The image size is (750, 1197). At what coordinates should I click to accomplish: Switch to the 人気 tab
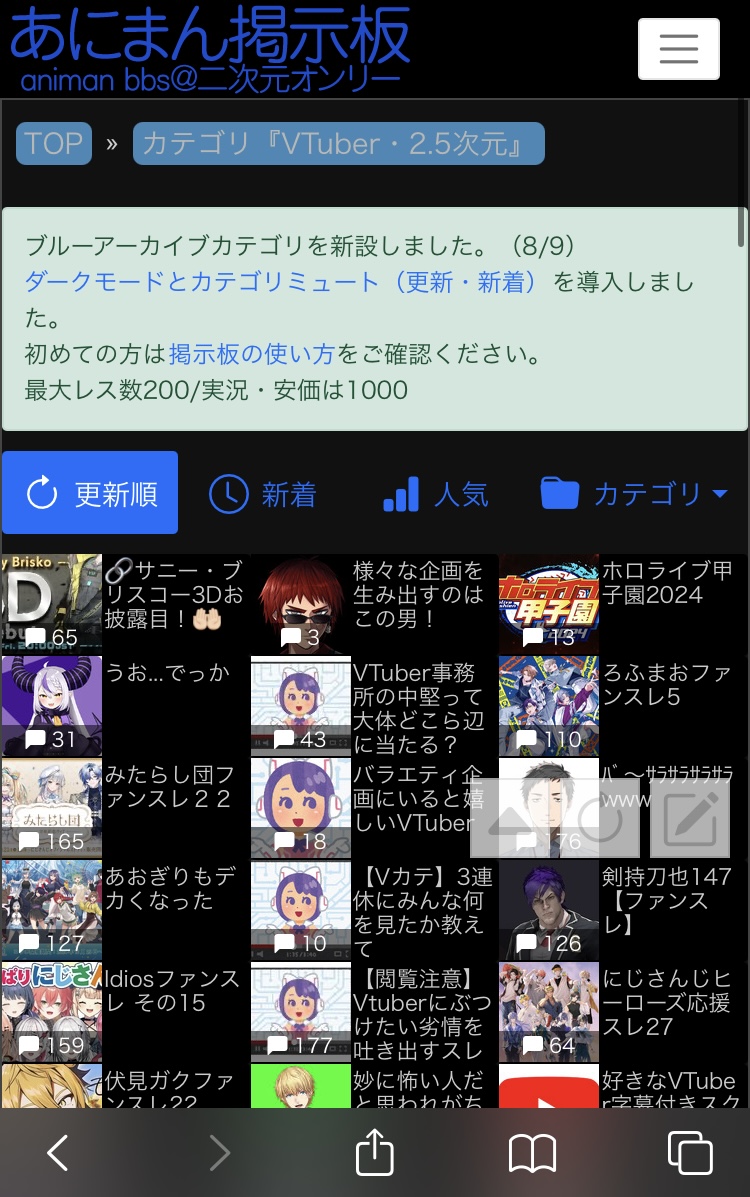pos(436,494)
